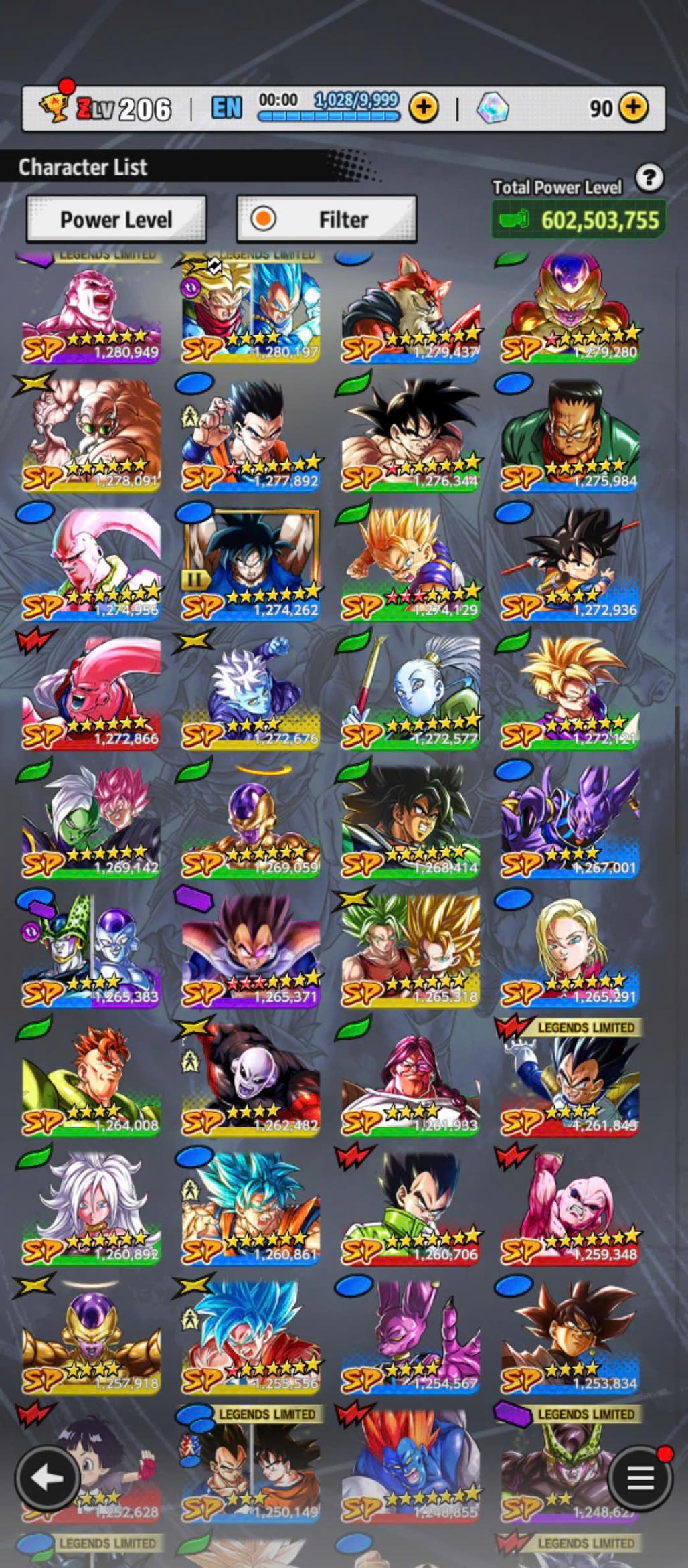Select the character with power 1,269,142

point(92,821)
